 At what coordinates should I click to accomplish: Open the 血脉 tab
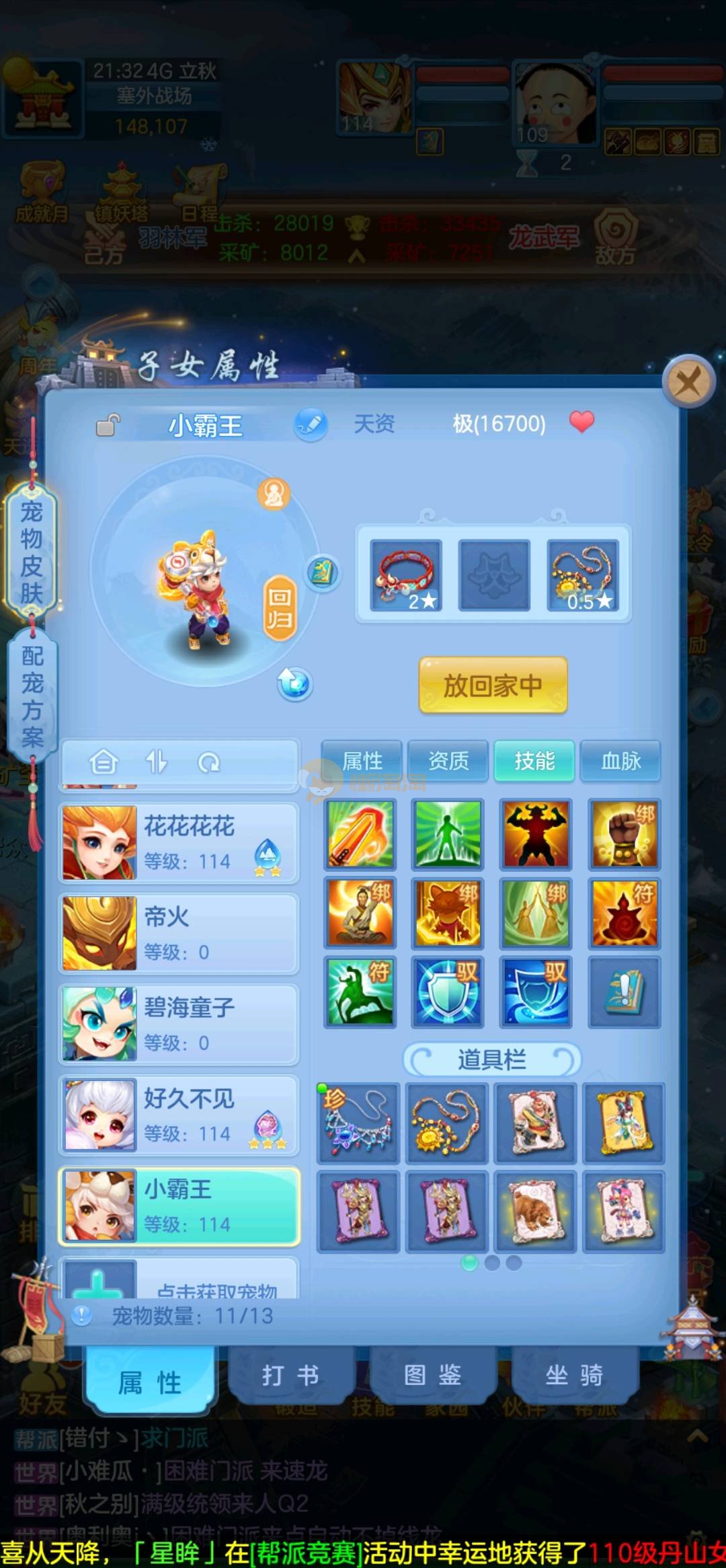pos(620,761)
